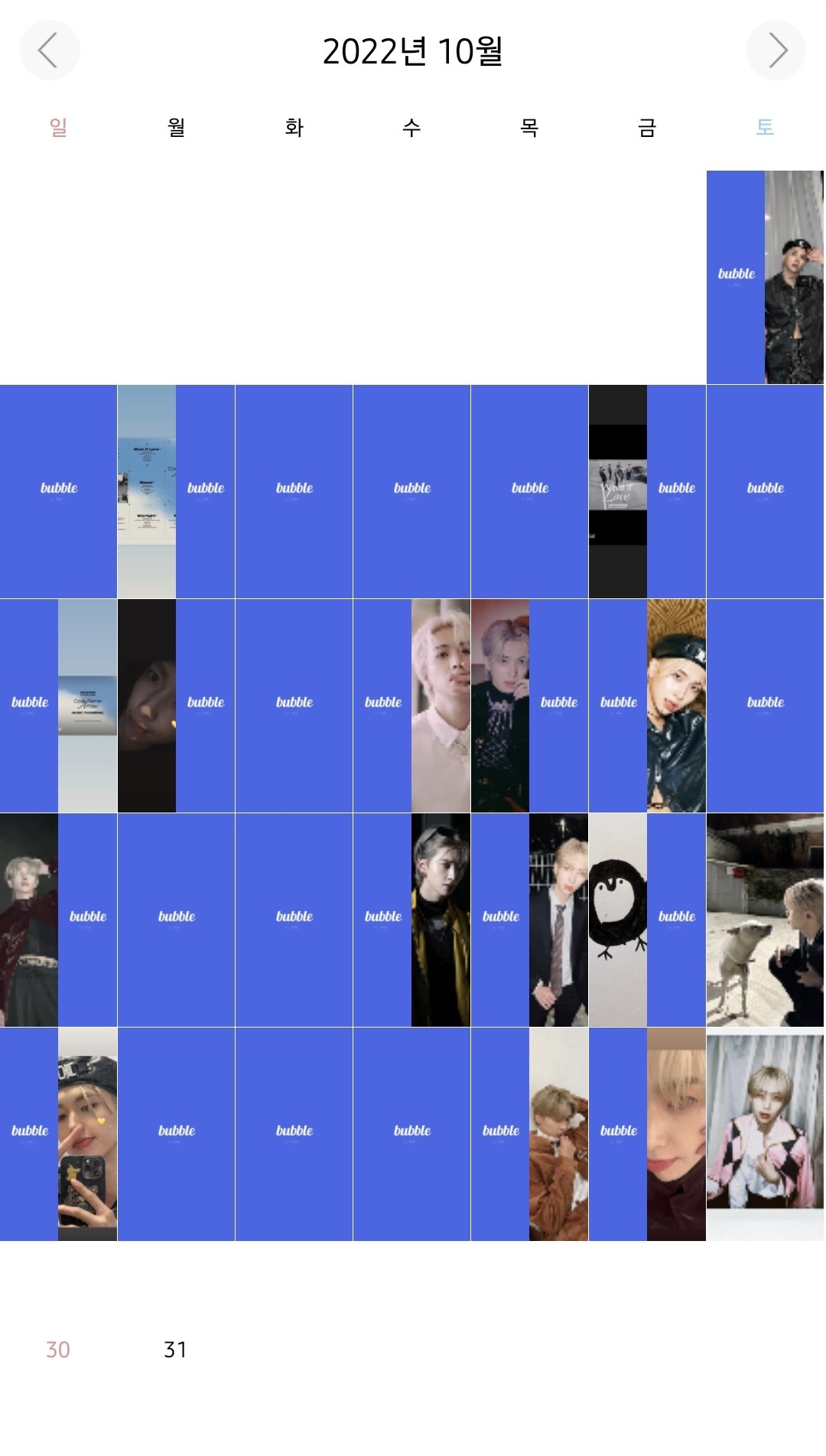Open the tile with suit and striped tie
This screenshot has width=826, height=1456.
[529, 920]
